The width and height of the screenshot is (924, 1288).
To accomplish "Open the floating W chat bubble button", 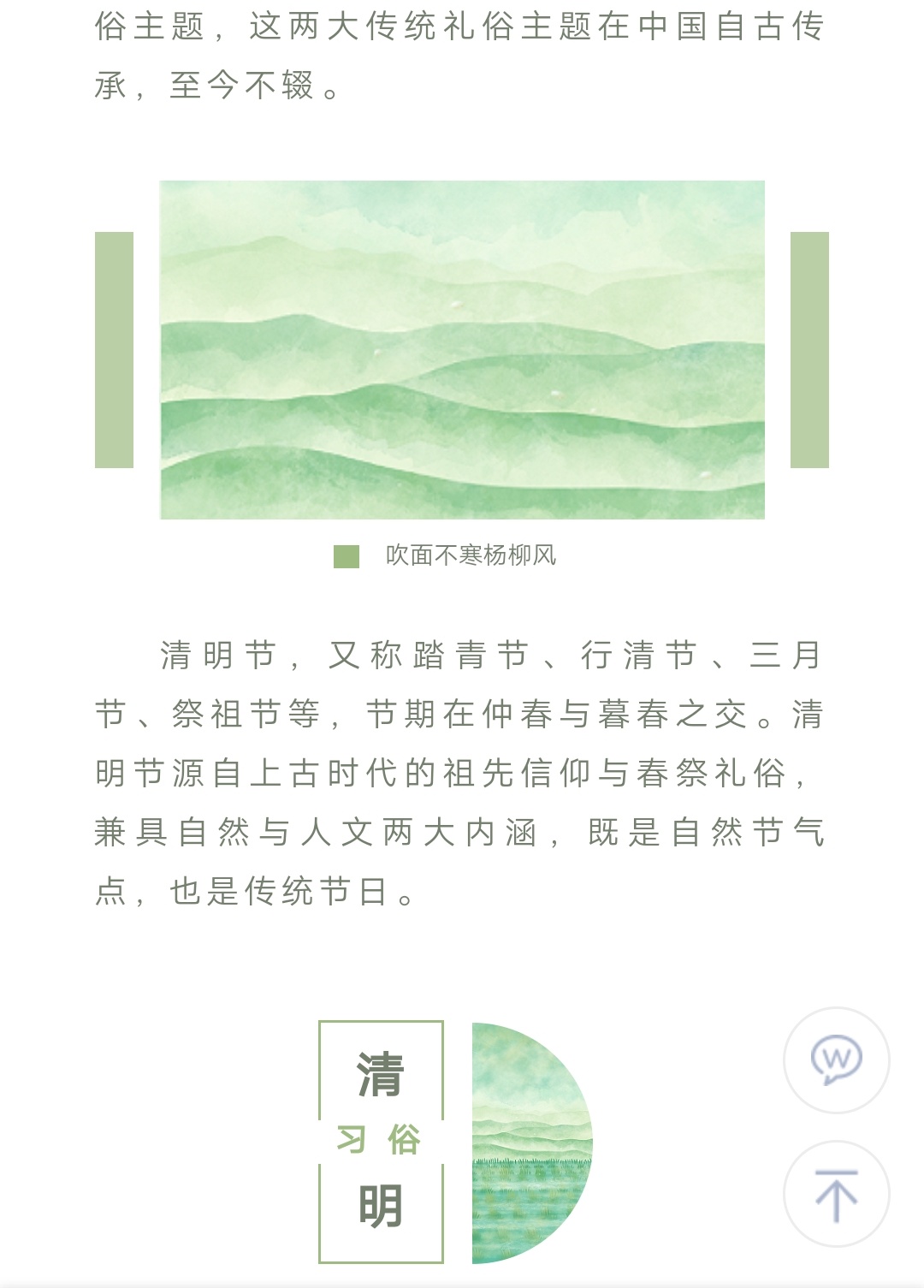I will [x=836, y=1059].
